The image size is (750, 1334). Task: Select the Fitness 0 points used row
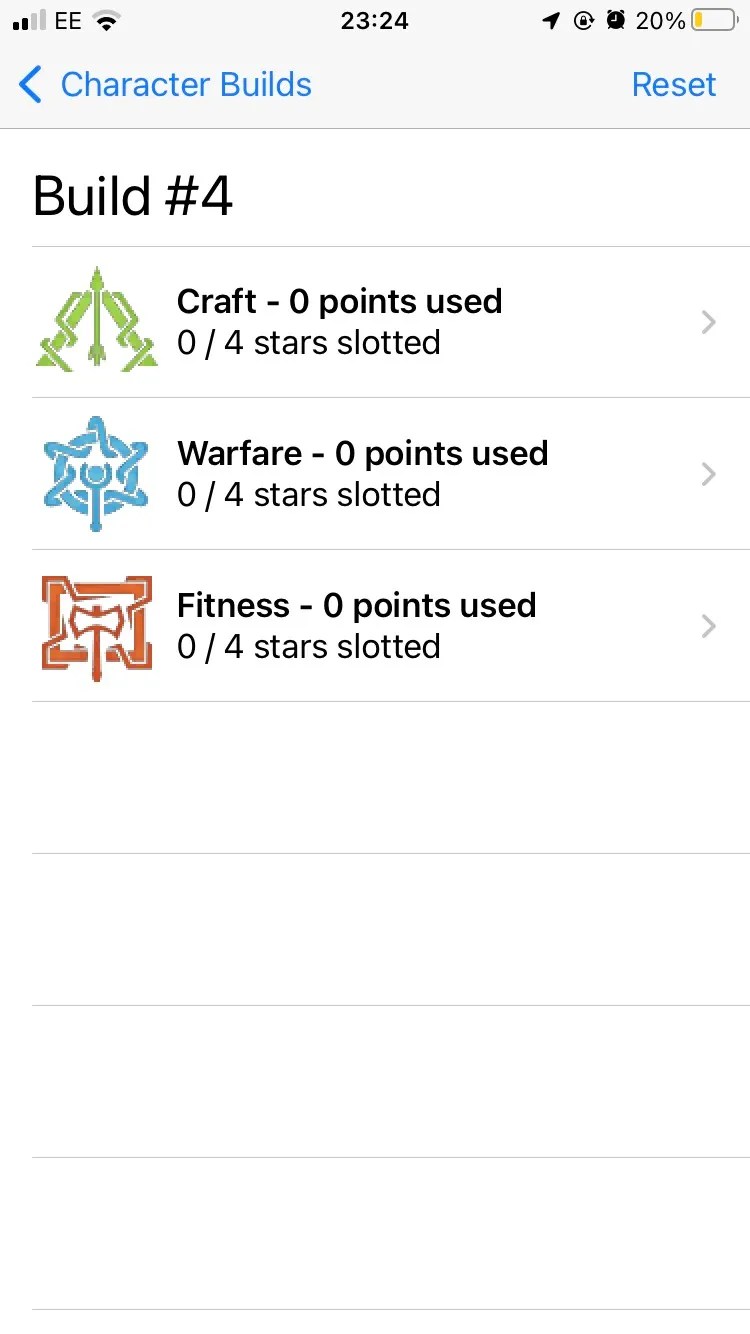[x=356, y=604]
